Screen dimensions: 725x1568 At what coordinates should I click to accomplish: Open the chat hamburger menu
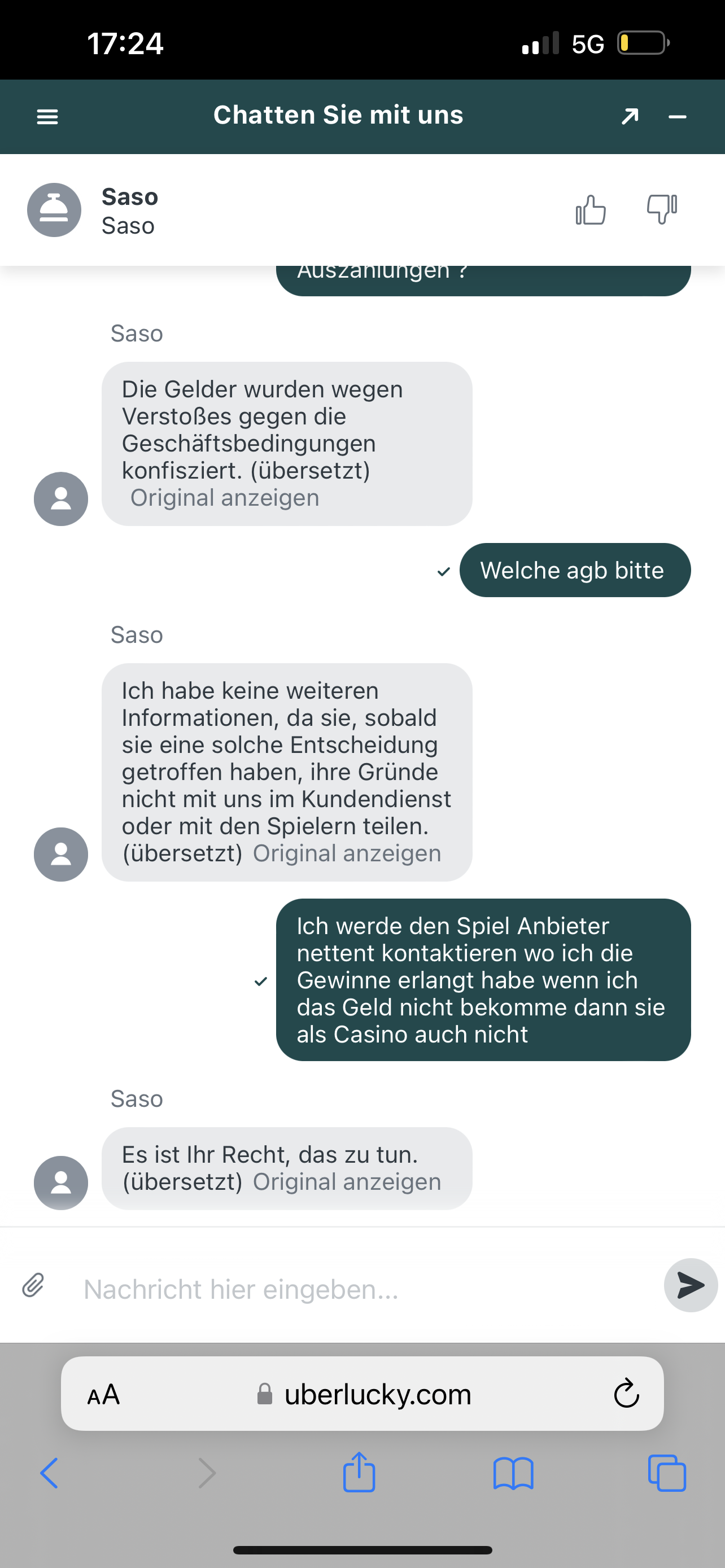[x=47, y=116]
